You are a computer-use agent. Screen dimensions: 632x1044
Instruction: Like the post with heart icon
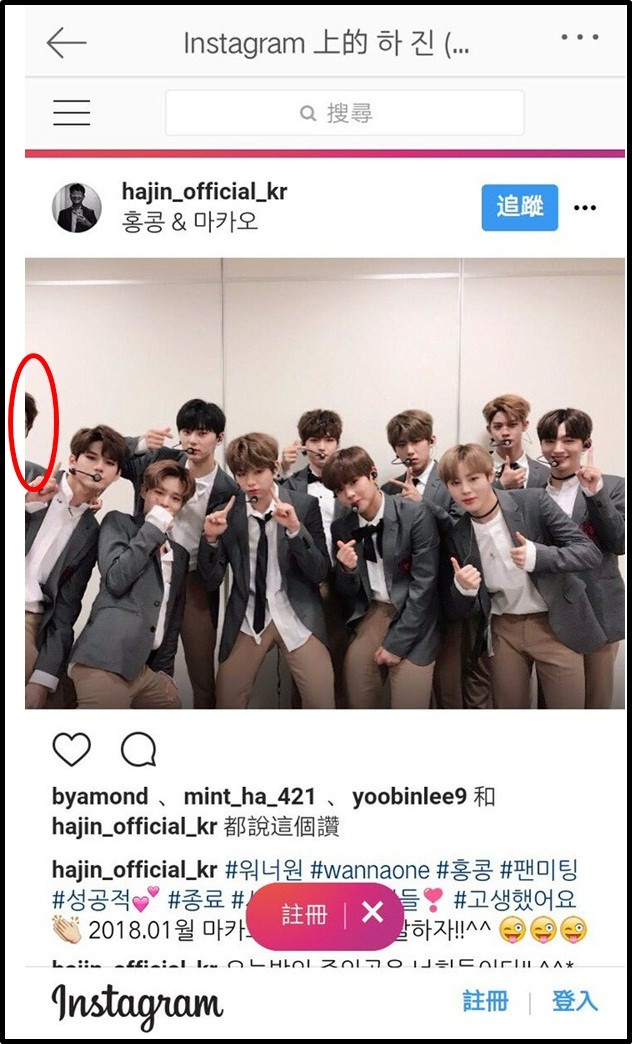(x=72, y=749)
